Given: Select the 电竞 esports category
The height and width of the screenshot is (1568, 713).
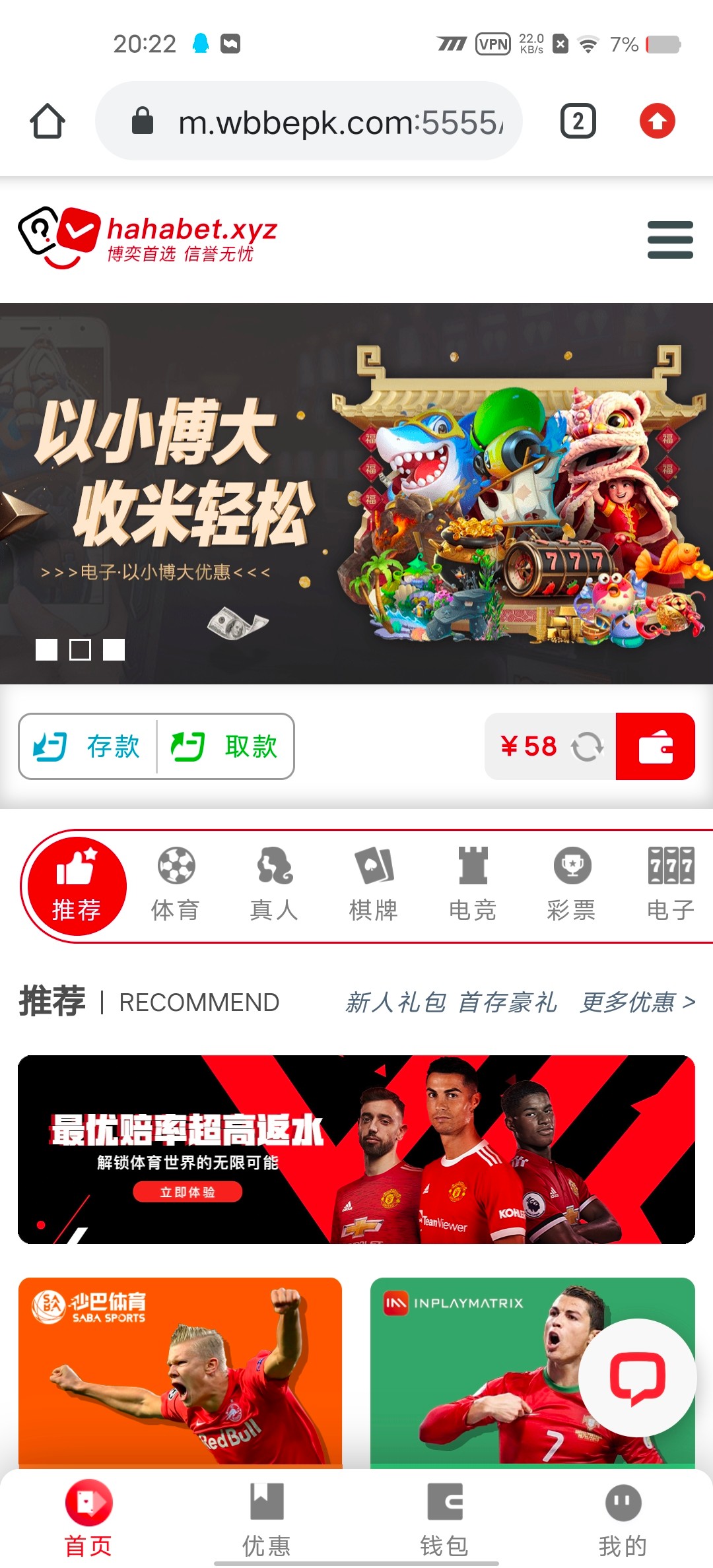Looking at the screenshot, I should coord(473,884).
